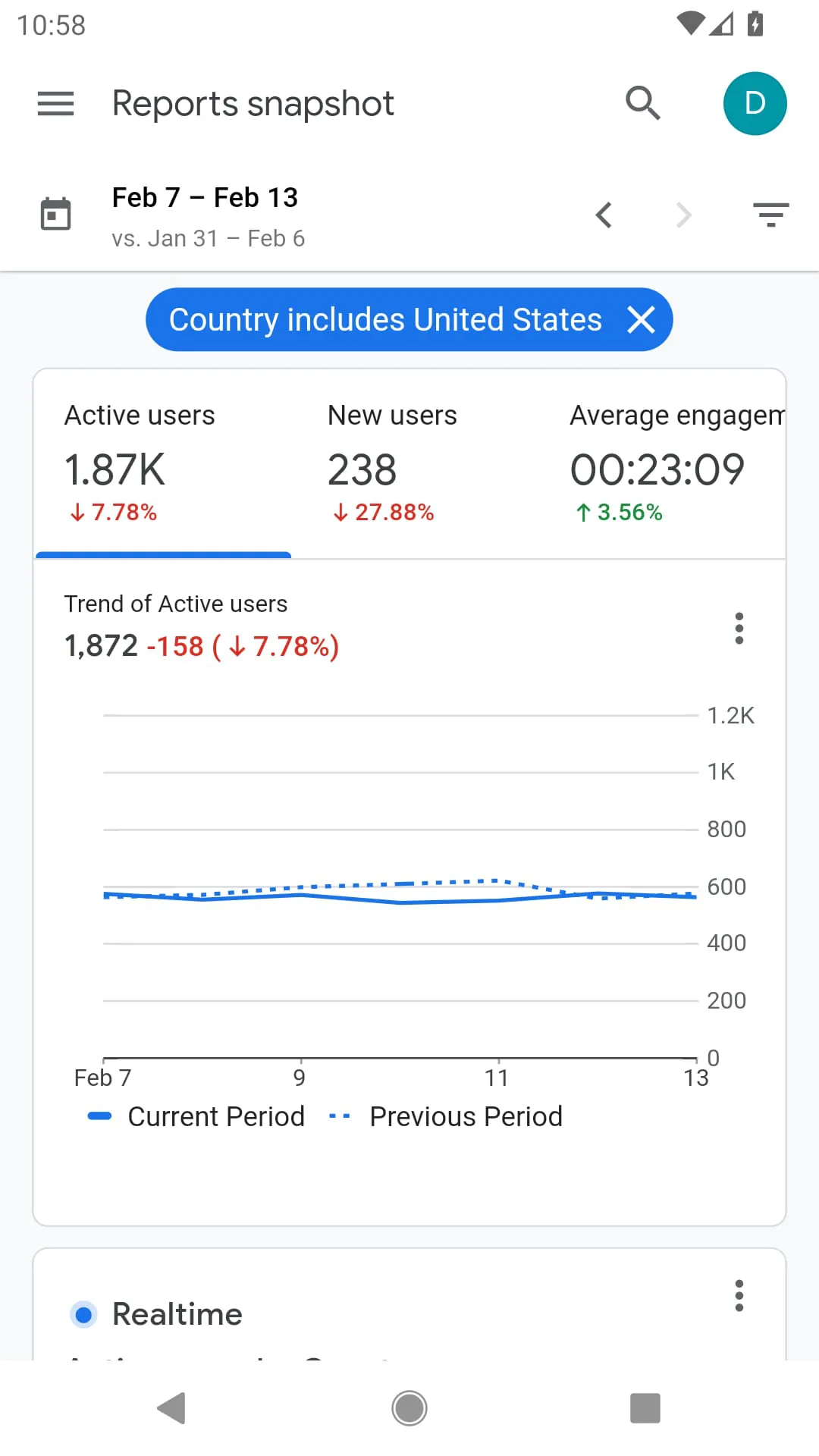Open overflow menu on Trend of Active users chart
This screenshot has height=1456, width=819.
coord(739,628)
